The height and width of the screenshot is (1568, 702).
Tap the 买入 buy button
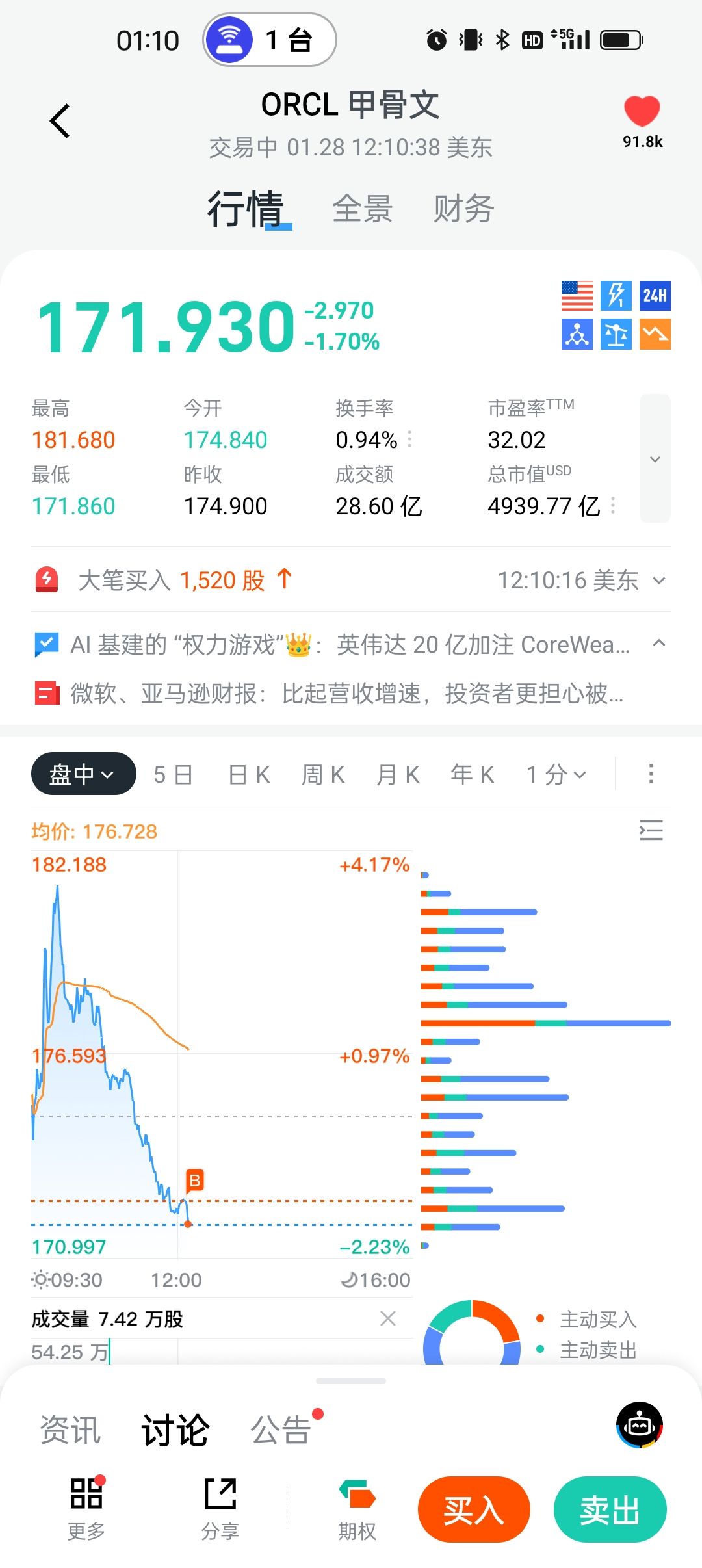coord(474,1509)
